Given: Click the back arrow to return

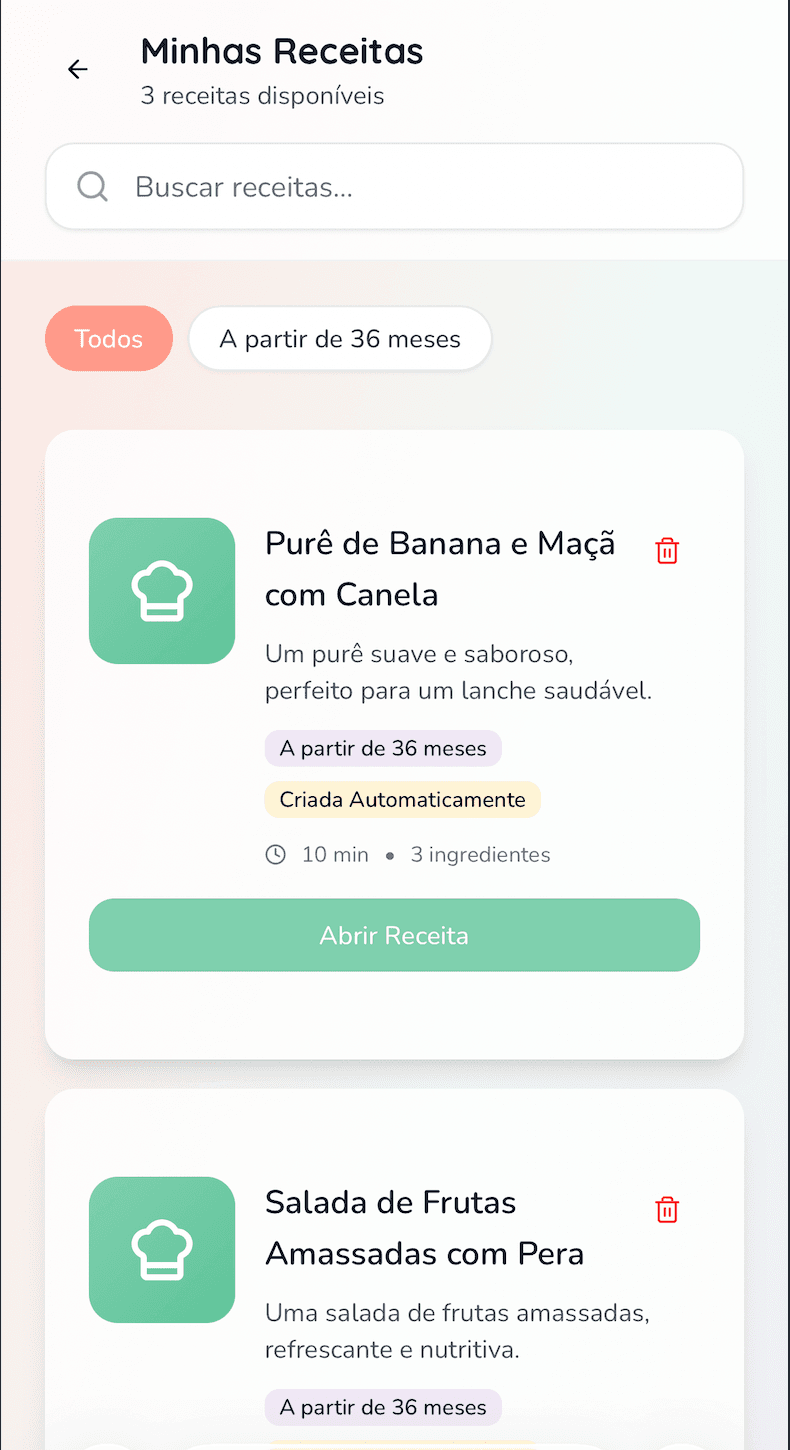Looking at the screenshot, I should [x=77, y=69].
